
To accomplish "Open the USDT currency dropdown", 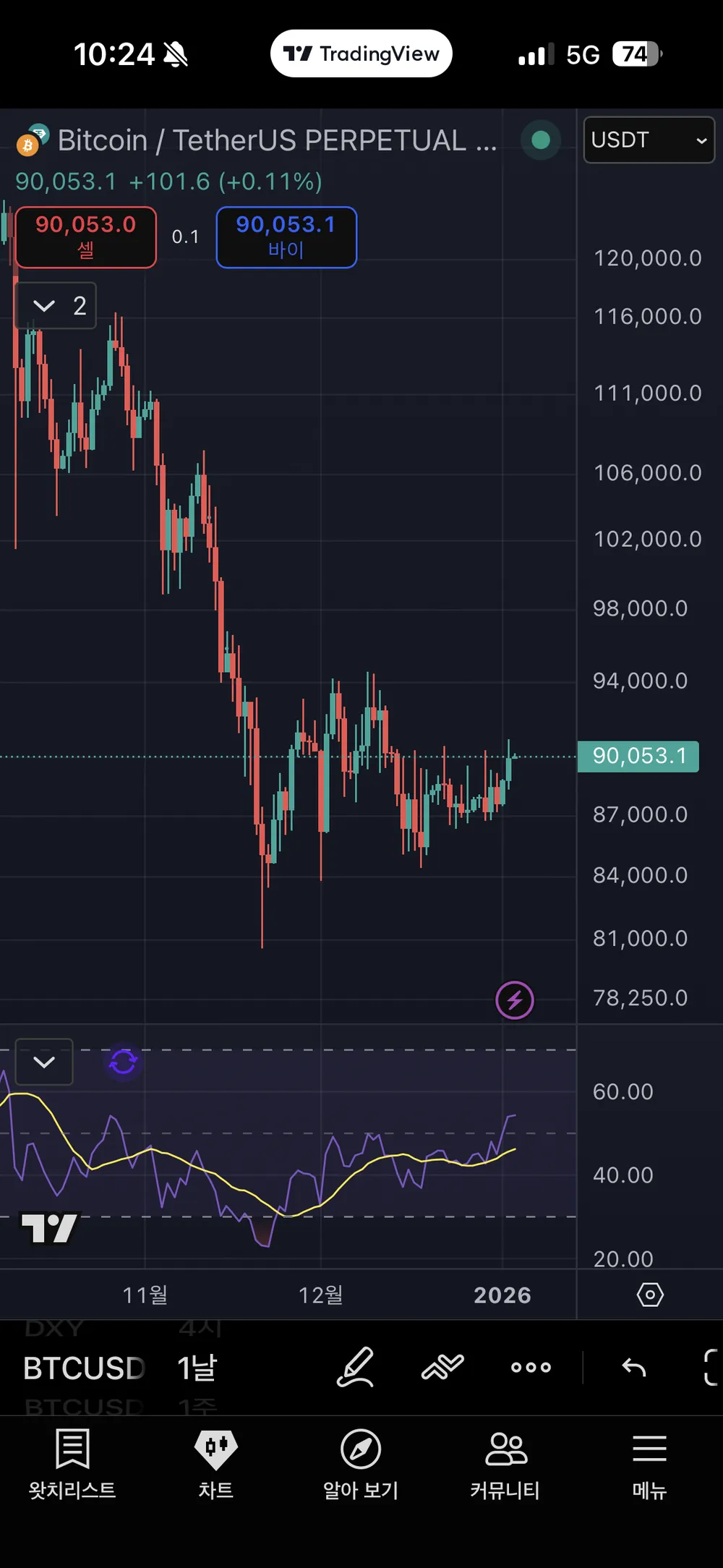I will coord(648,140).
